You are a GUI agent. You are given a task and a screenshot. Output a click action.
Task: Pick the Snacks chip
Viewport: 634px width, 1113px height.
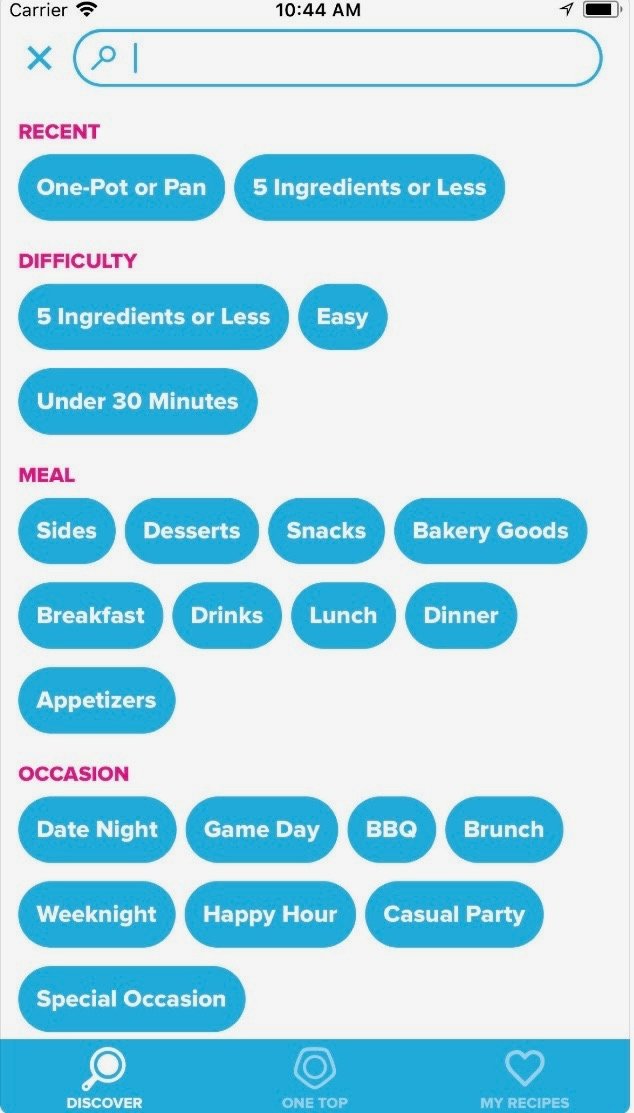[326, 531]
